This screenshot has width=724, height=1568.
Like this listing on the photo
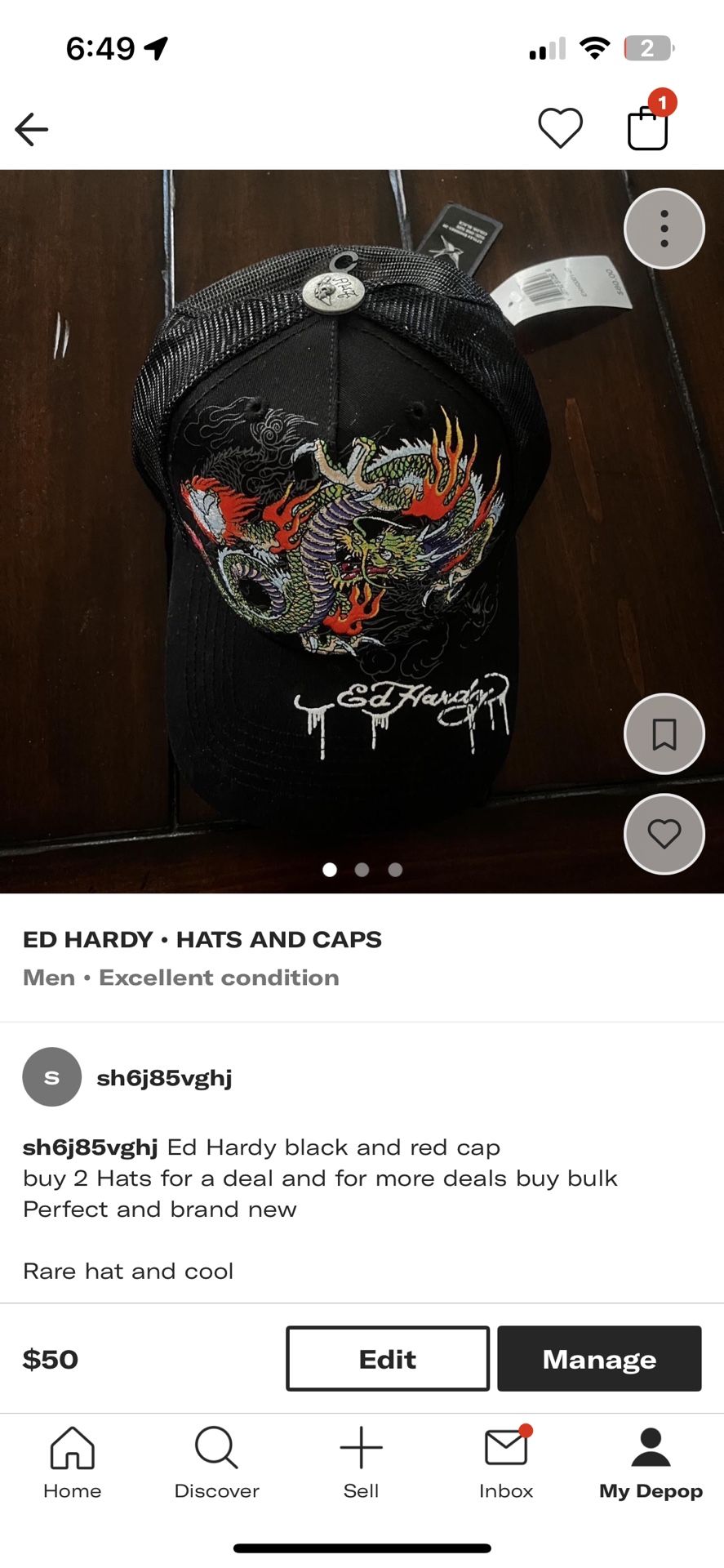pos(664,834)
